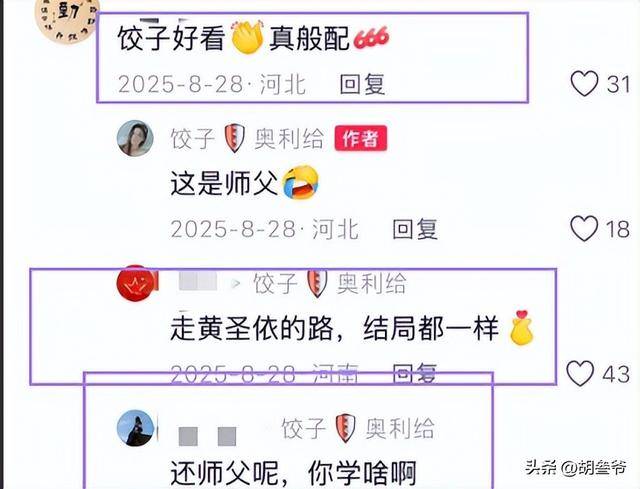This screenshot has height=489, width=640.
Task: Like the comment 走黄圣依的路
Action: click(580, 373)
